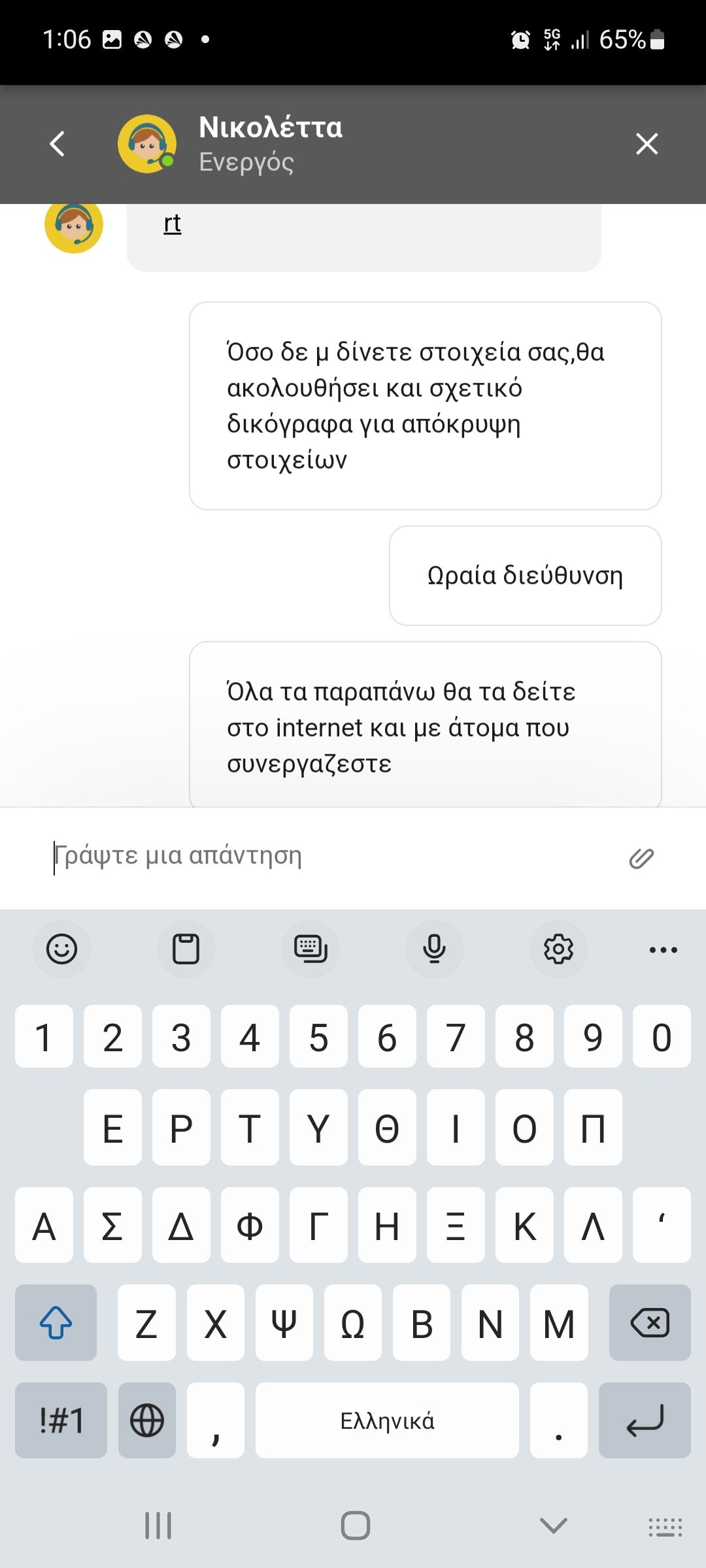Close the chat window

click(x=647, y=144)
